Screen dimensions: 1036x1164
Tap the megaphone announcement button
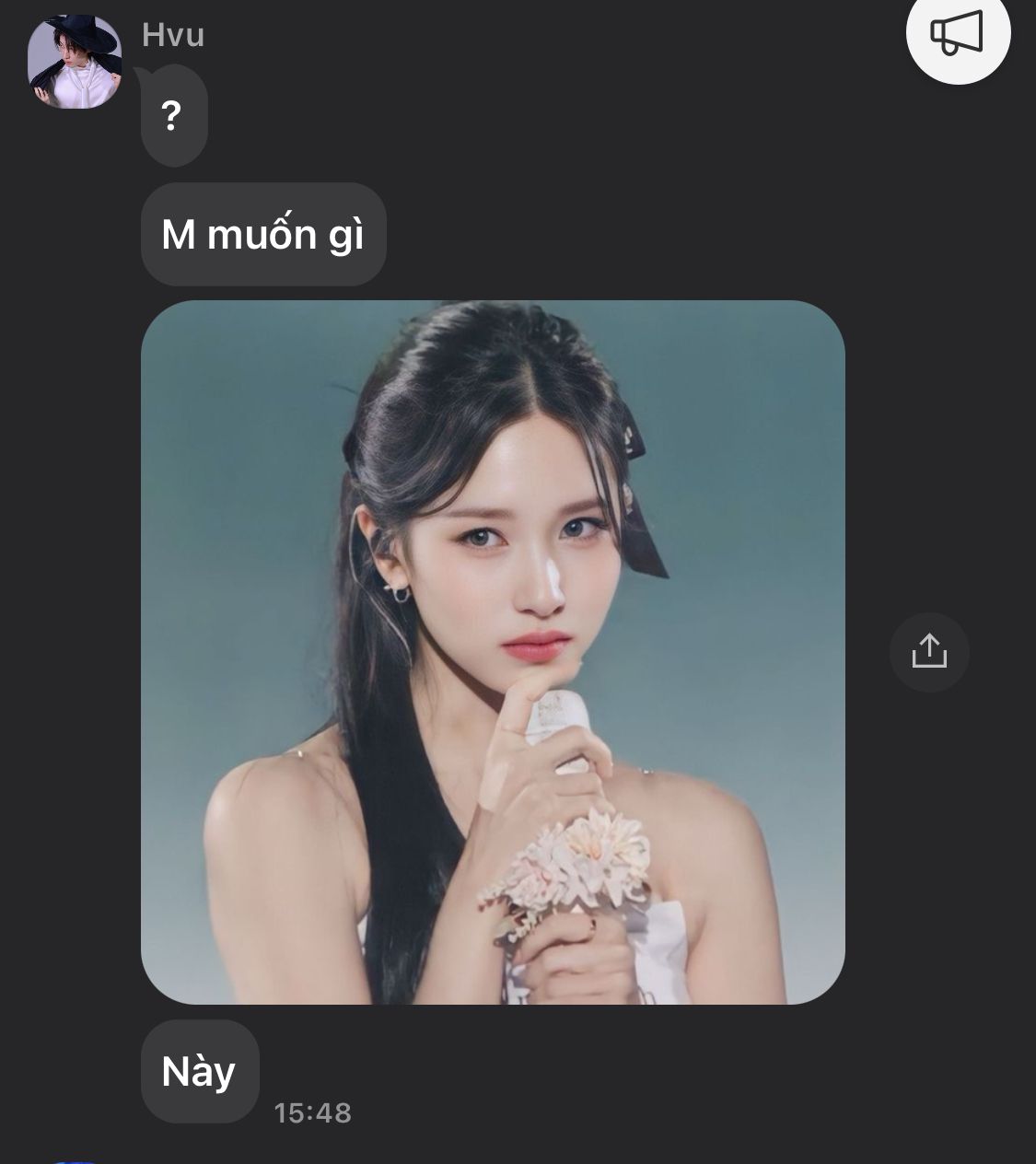[958, 33]
